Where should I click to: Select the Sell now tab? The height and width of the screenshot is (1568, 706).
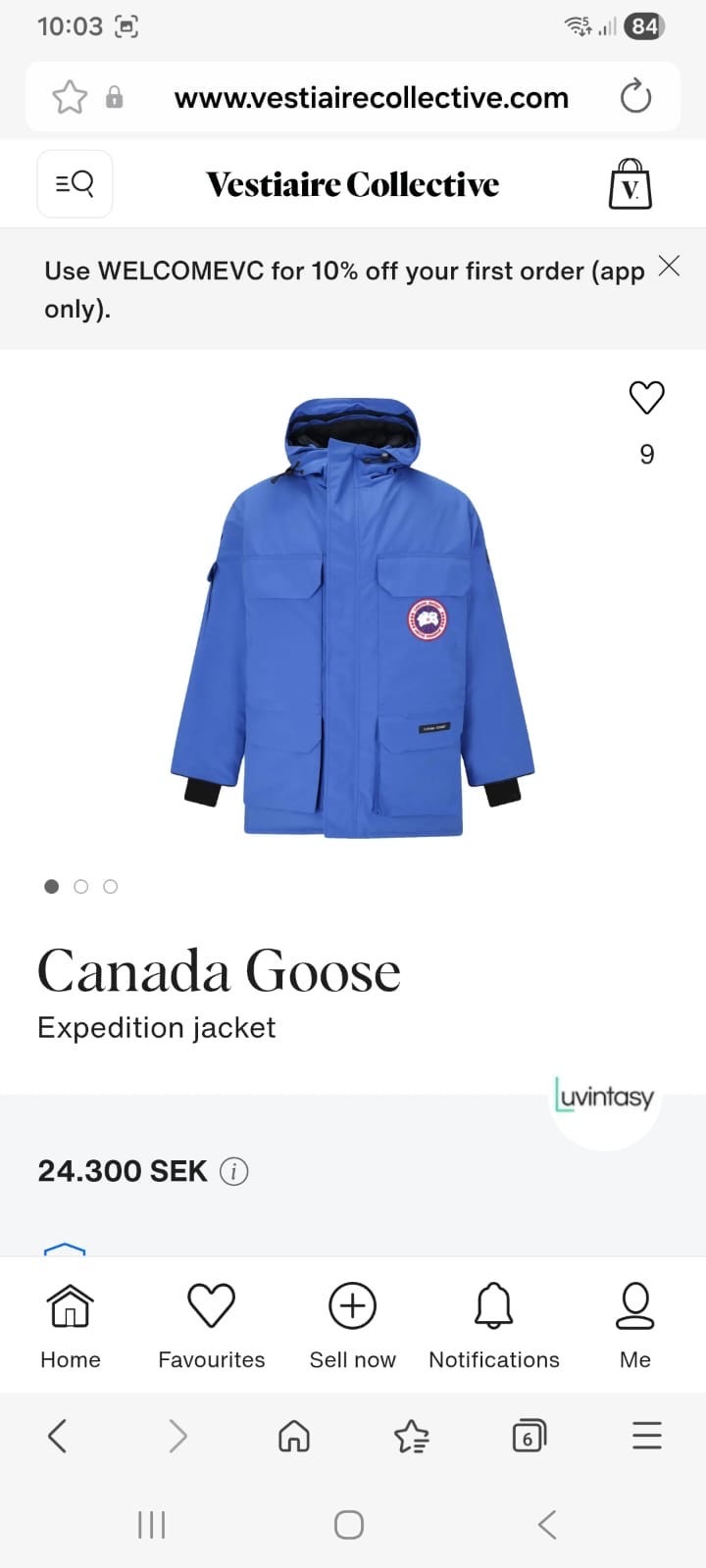click(353, 1325)
